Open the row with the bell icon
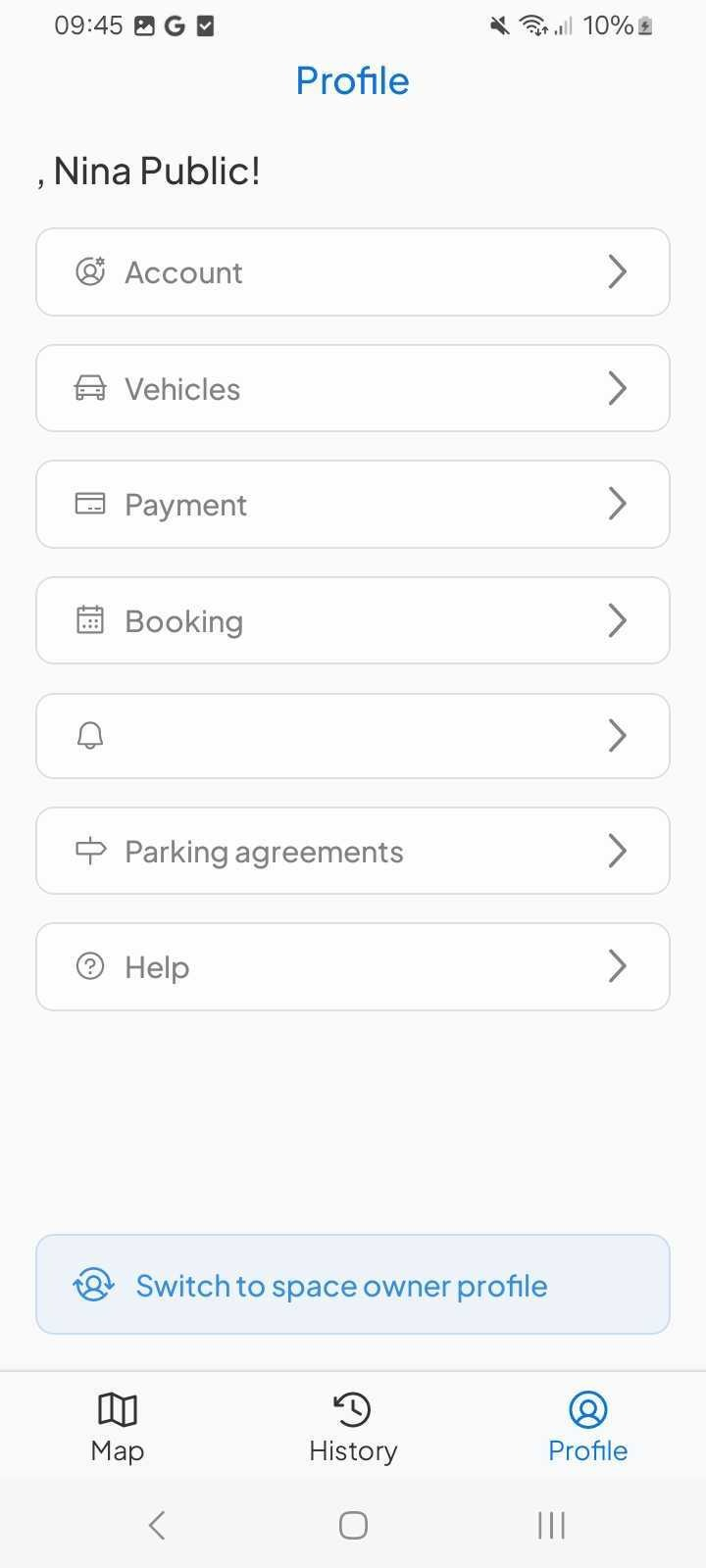The image size is (706, 1568). click(x=352, y=736)
